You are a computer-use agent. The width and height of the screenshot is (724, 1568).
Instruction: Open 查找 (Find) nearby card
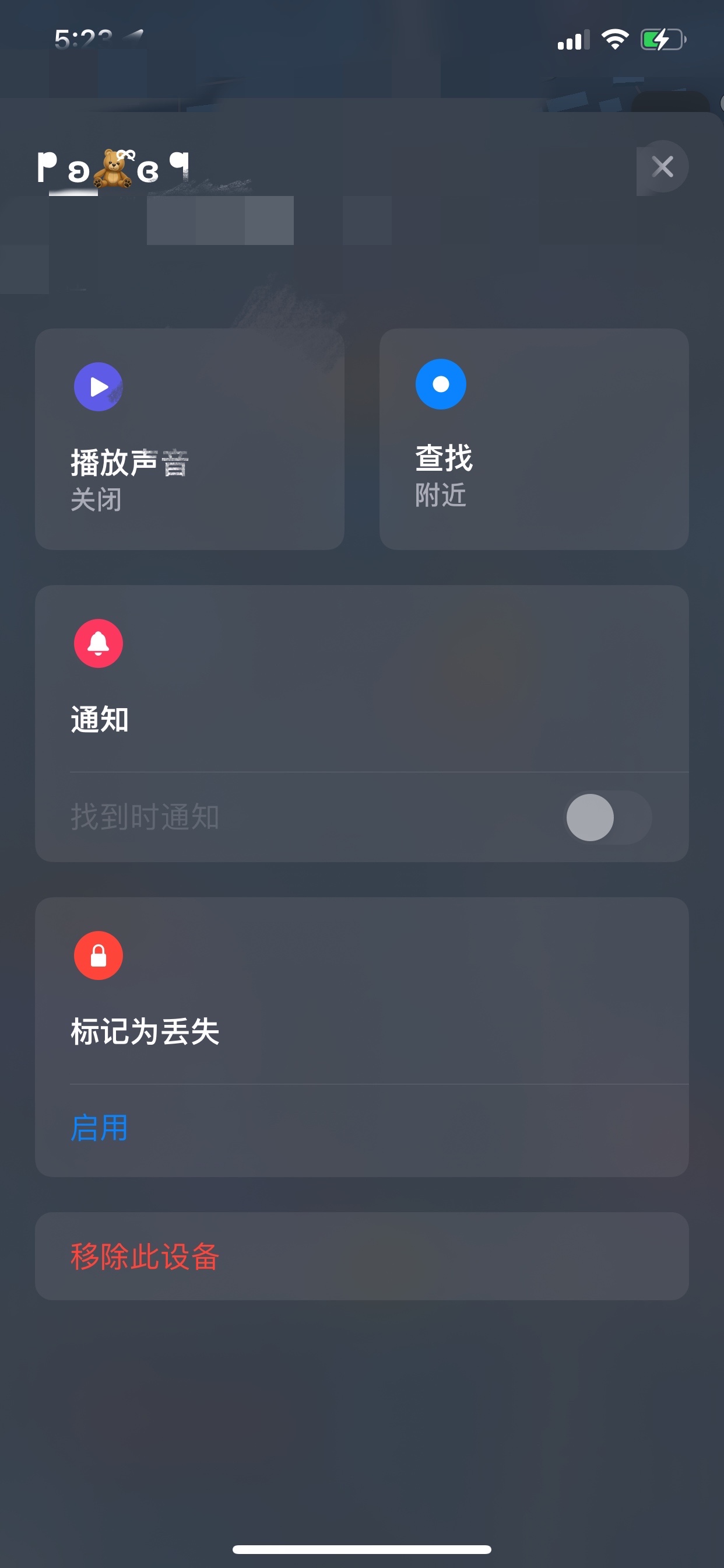(533, 439)
